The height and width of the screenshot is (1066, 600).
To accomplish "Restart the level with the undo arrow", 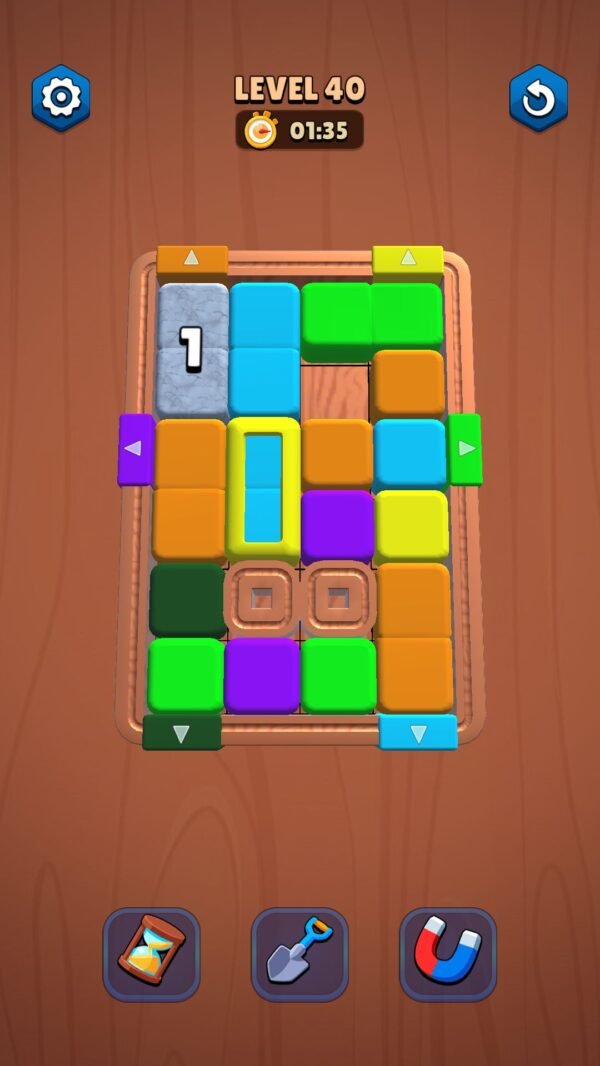I will point(538,98).
